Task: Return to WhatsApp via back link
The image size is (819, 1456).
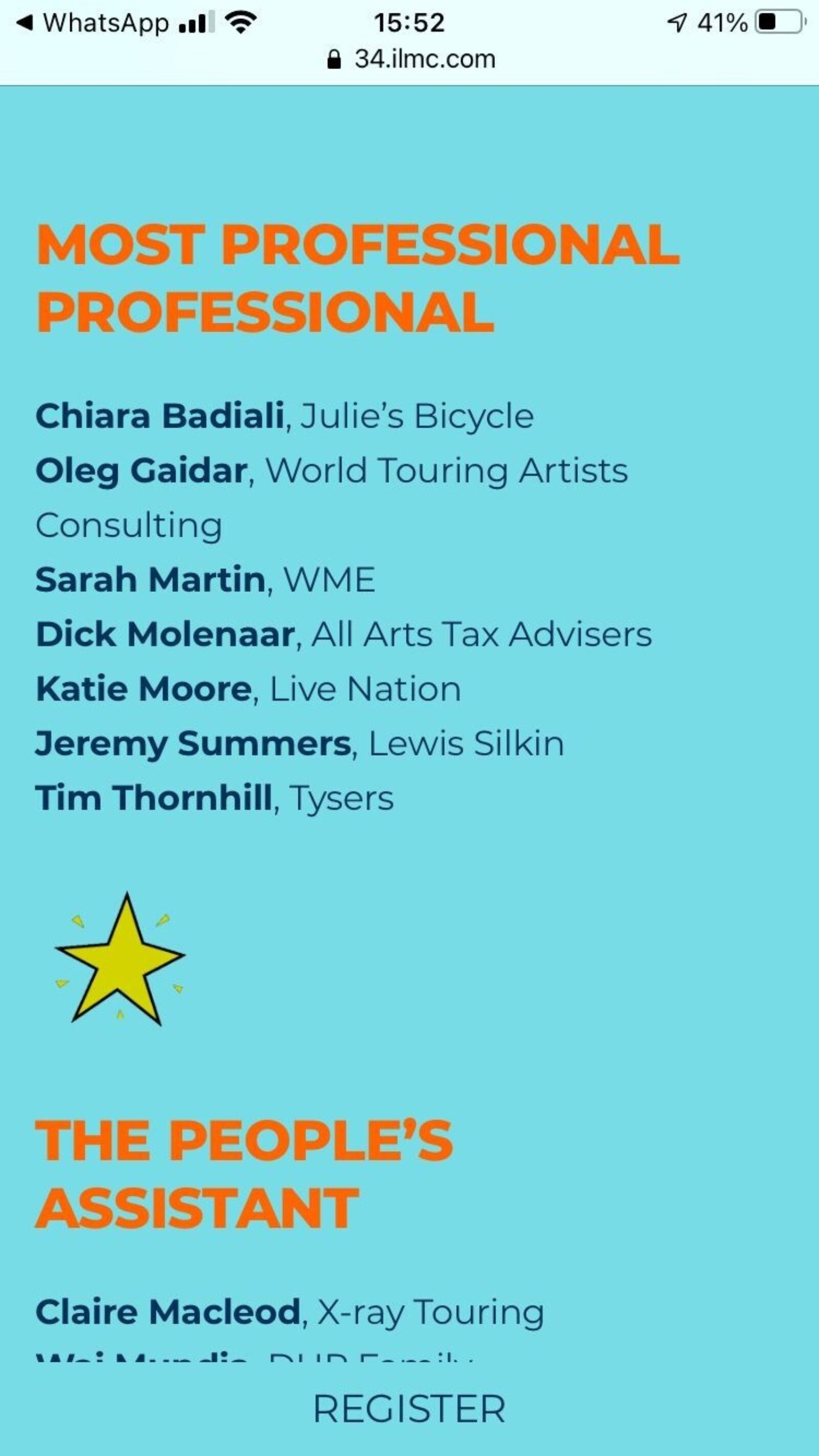Action: [93, 23]
